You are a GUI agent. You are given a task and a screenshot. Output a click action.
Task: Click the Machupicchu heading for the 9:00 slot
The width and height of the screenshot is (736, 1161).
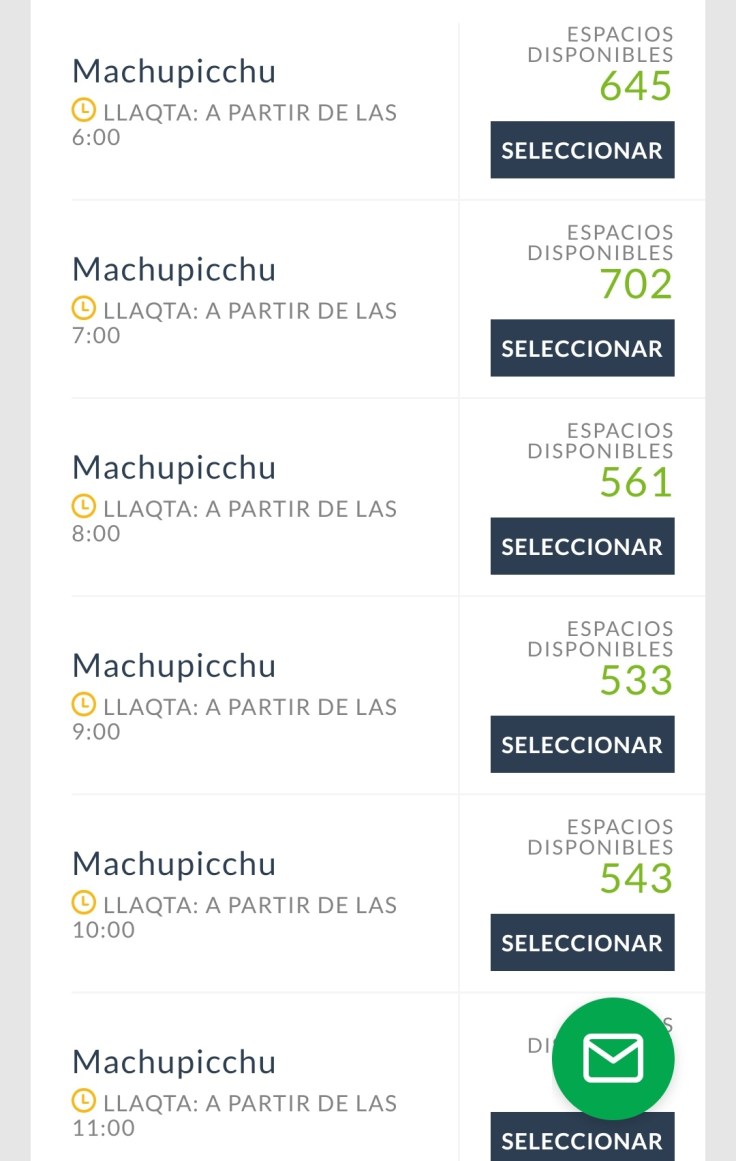(173, 665)
